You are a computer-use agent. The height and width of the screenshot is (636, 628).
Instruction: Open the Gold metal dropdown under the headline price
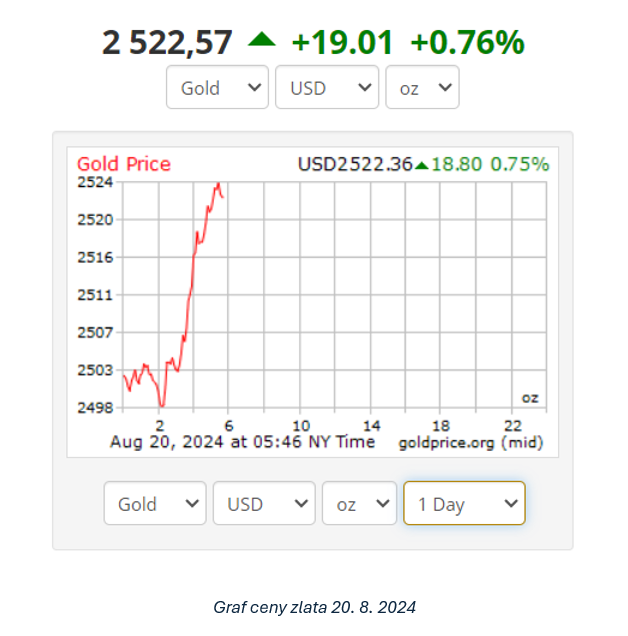[218, 88]
